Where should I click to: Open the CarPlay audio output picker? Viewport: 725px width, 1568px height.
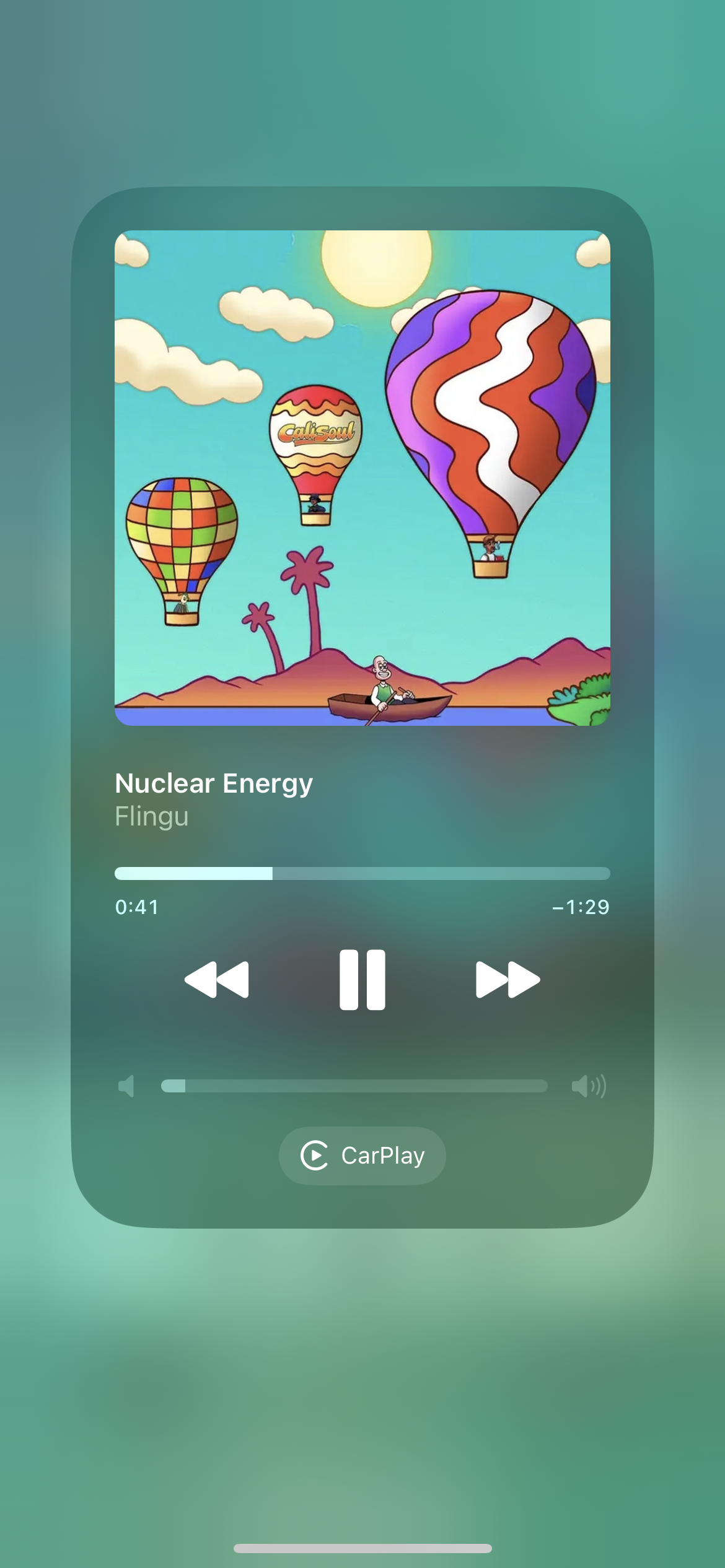(x=362, y=1156)
